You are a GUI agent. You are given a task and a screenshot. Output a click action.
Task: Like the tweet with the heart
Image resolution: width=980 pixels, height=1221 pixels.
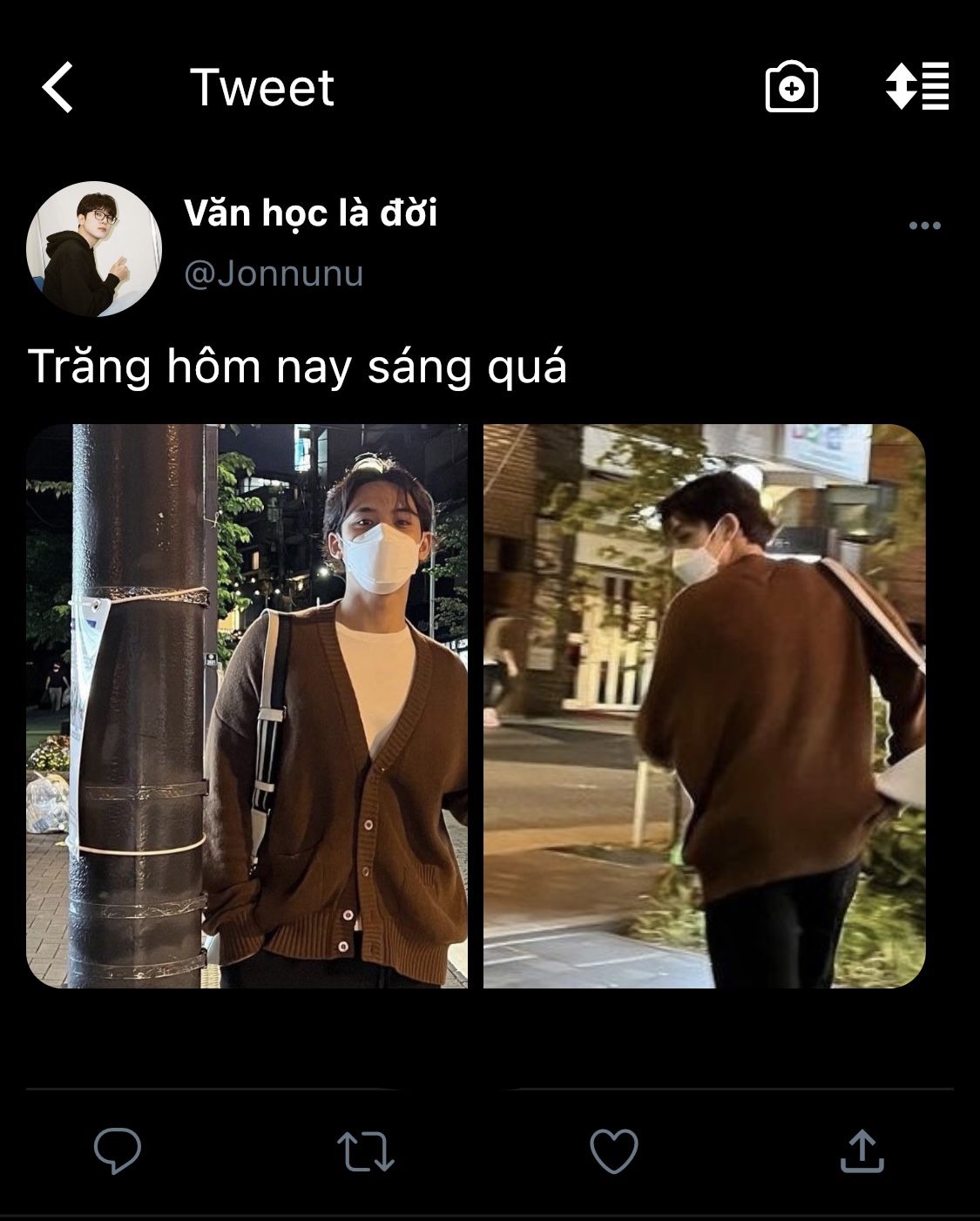614,1150
